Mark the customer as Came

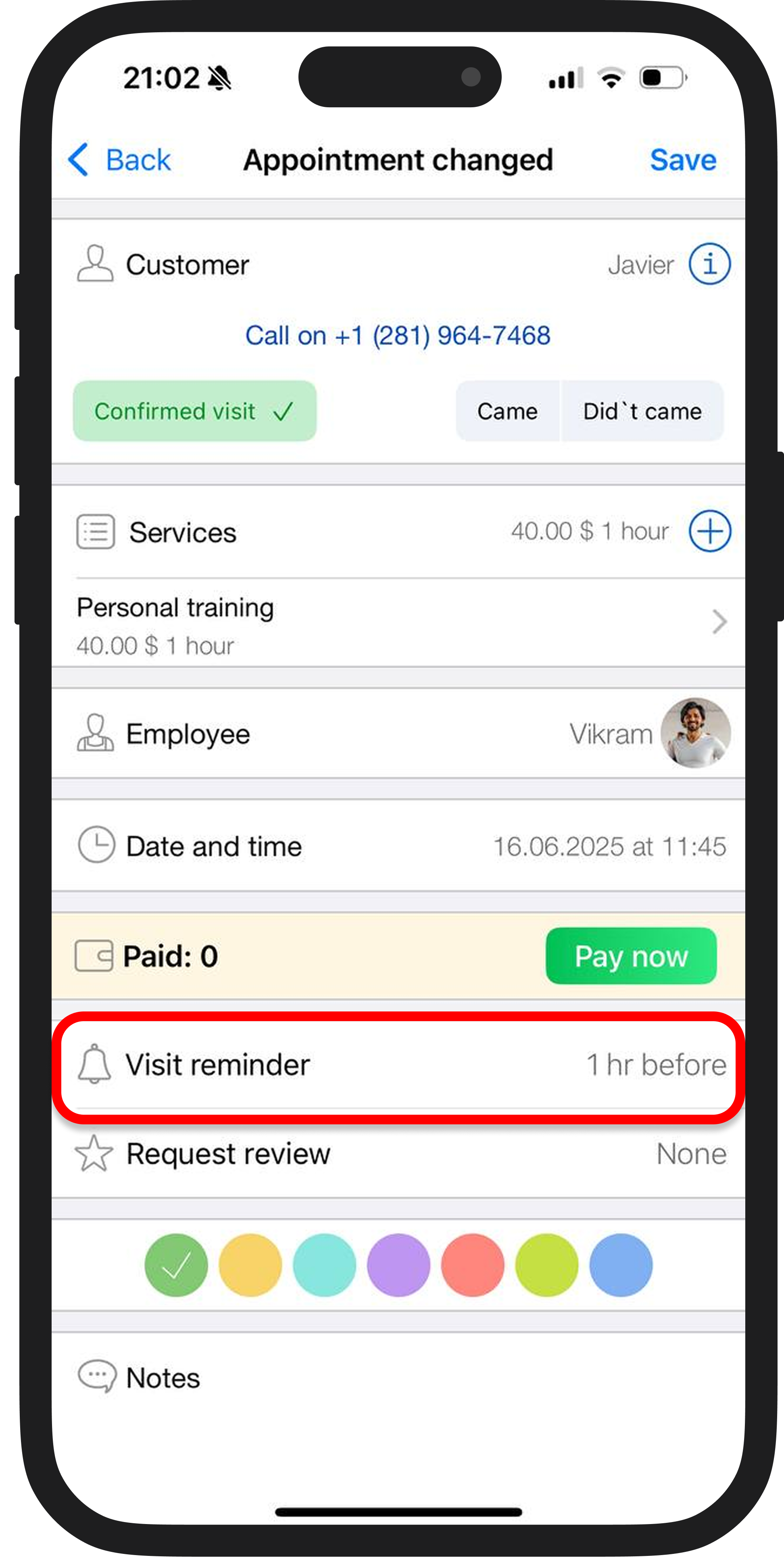pyautogui.click(x=507, y=411)
